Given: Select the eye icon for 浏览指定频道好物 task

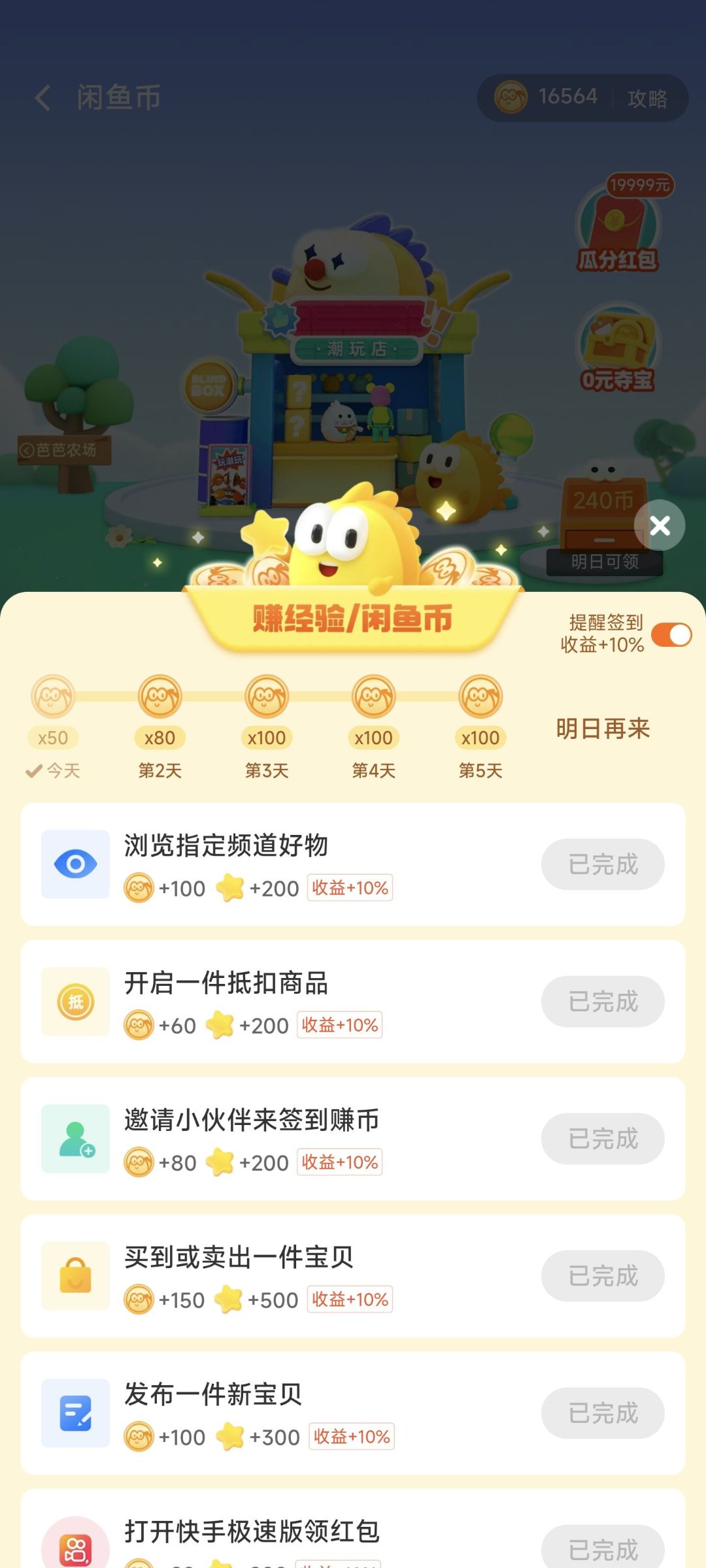Looking at the screenshot, I should [x=75, y=864].
